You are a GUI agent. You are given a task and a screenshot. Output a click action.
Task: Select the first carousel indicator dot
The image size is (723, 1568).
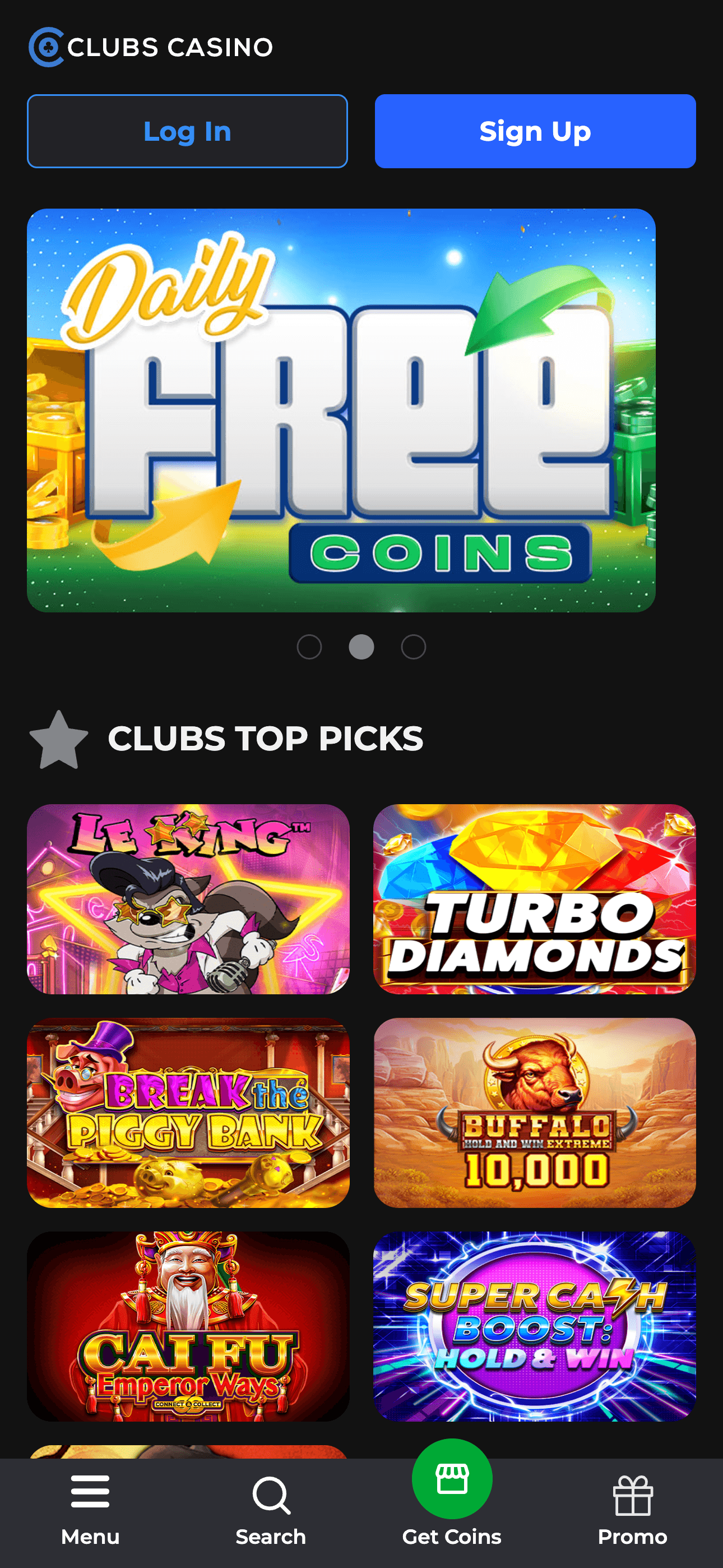310,647
